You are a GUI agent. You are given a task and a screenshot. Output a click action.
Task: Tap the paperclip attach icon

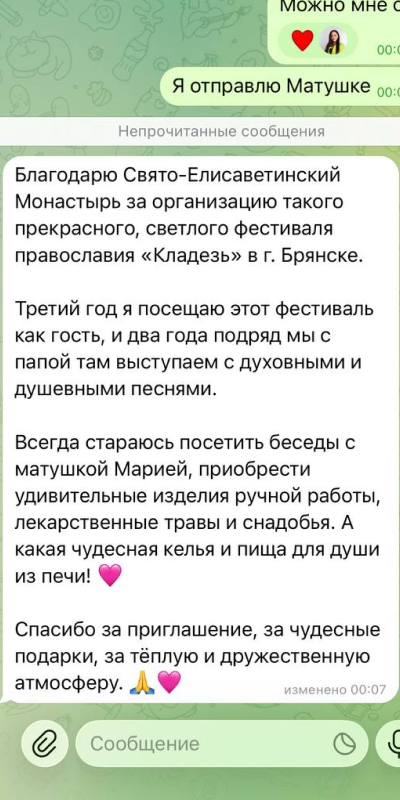coord(44,743)
